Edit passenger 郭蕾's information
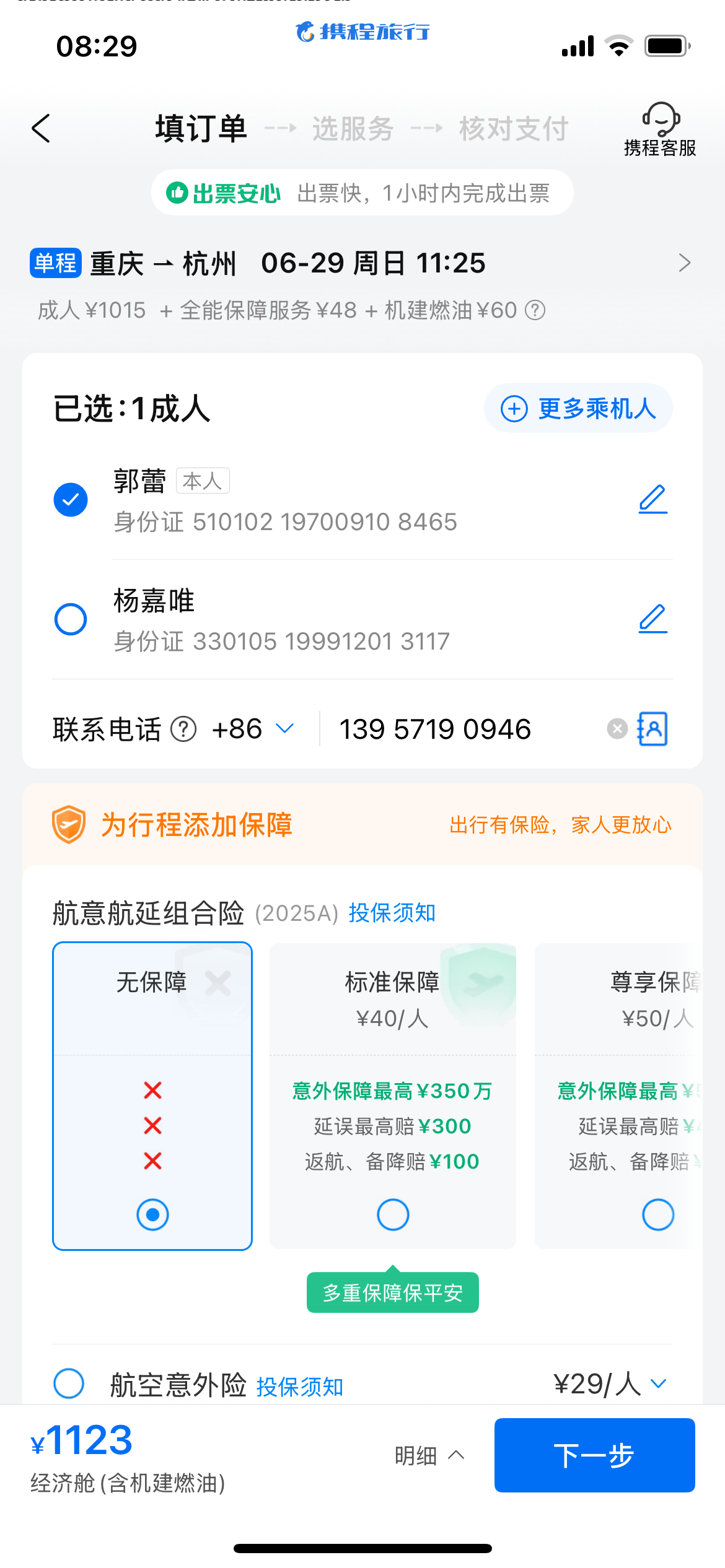This screenshot has width=725, height=1568. pos(653,500)
